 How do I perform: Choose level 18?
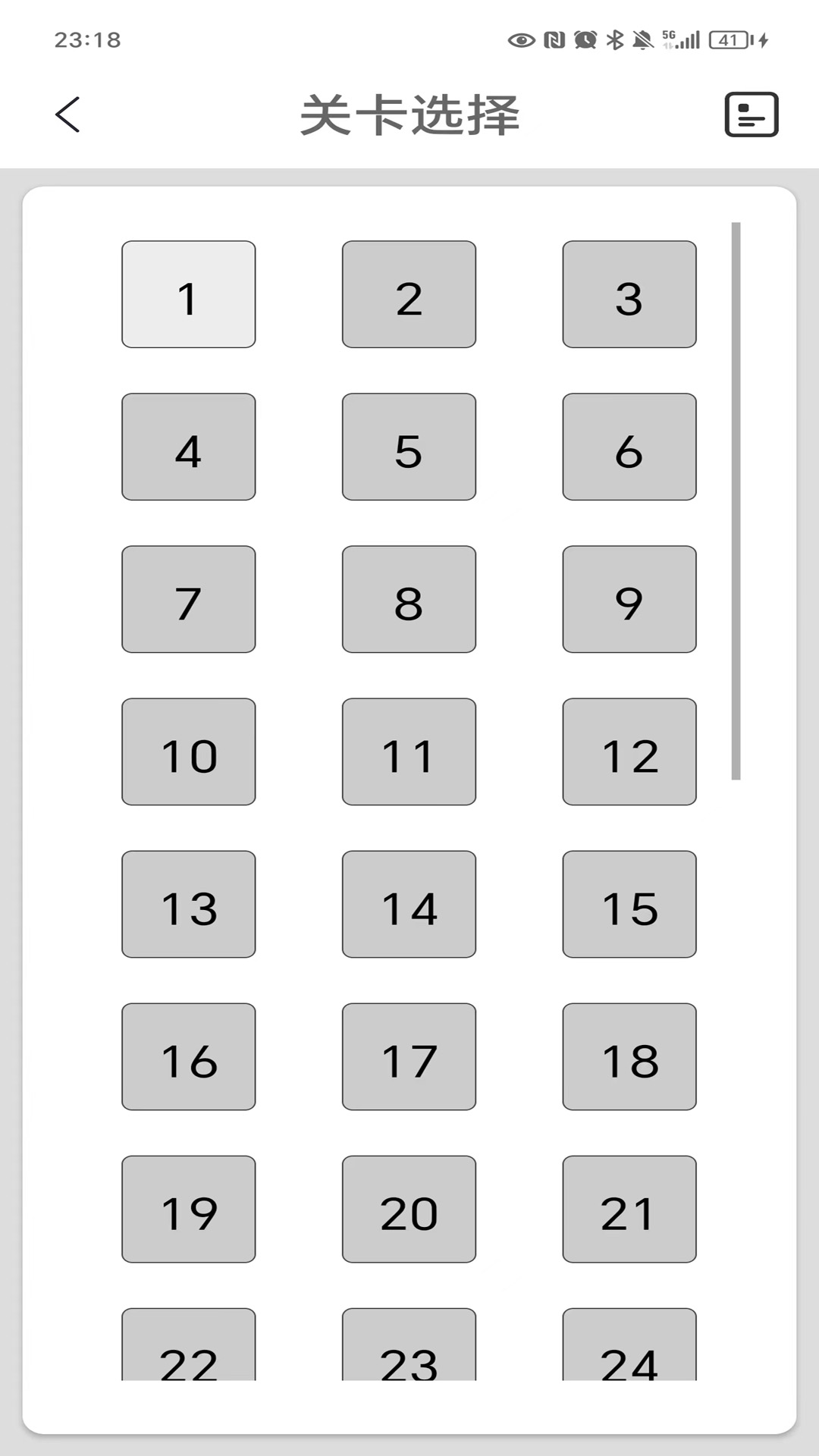(629, 1057)
